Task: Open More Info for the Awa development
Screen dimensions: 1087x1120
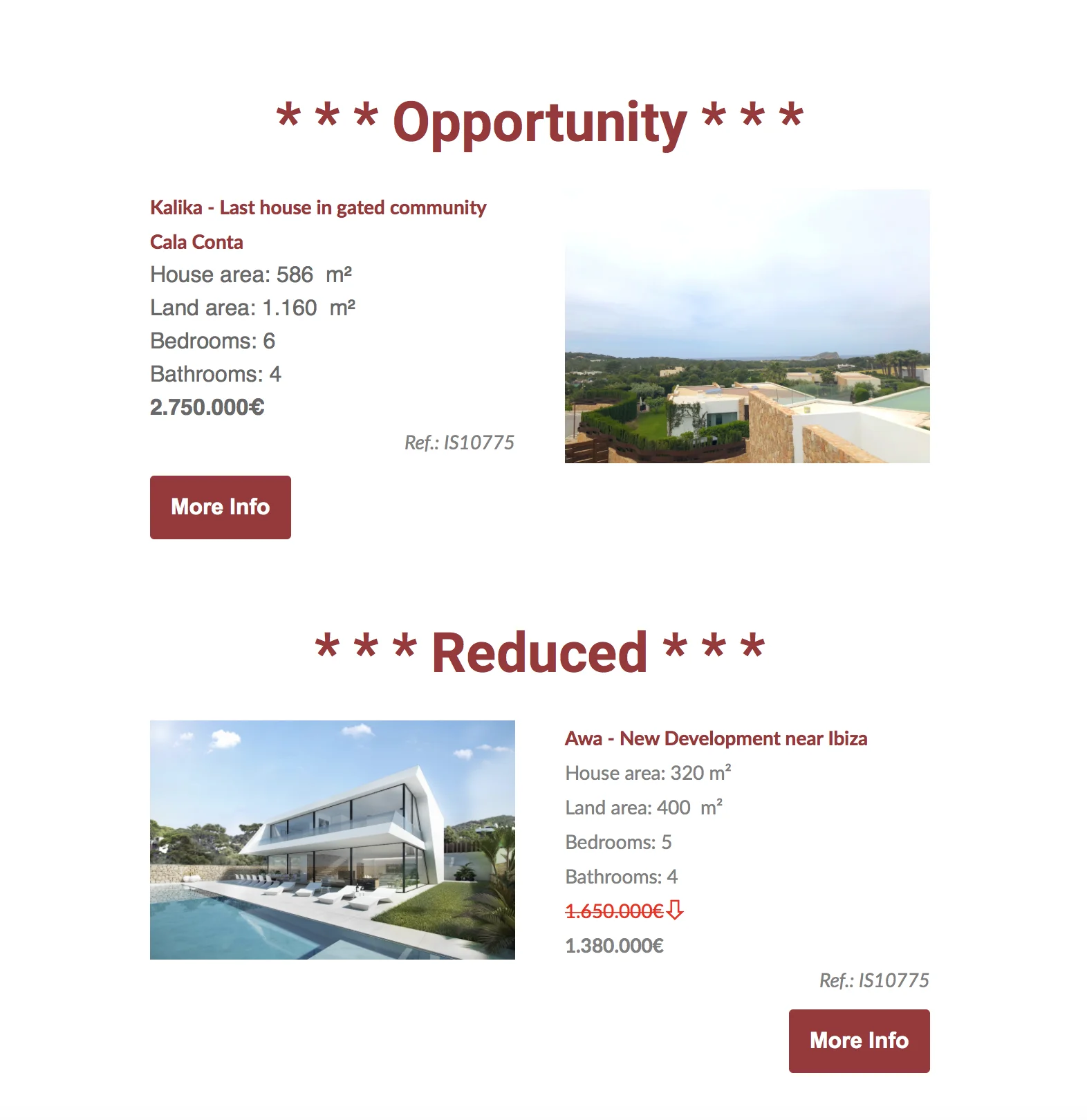Action: point(859,1040)
